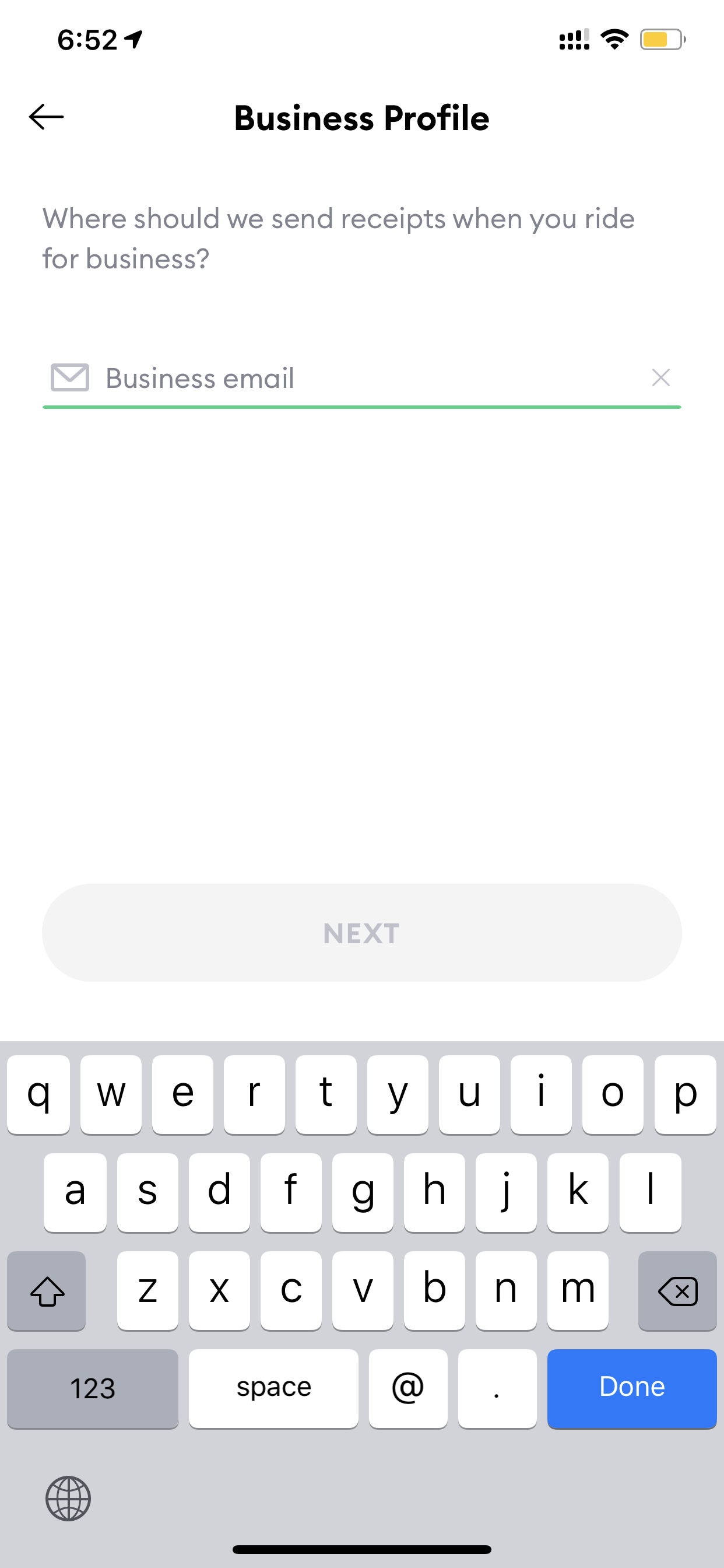Image resolution: width=724 pixels, height=1568 pixels.
Task: Focus the Business email field
Action: click(x=361, y=379)
